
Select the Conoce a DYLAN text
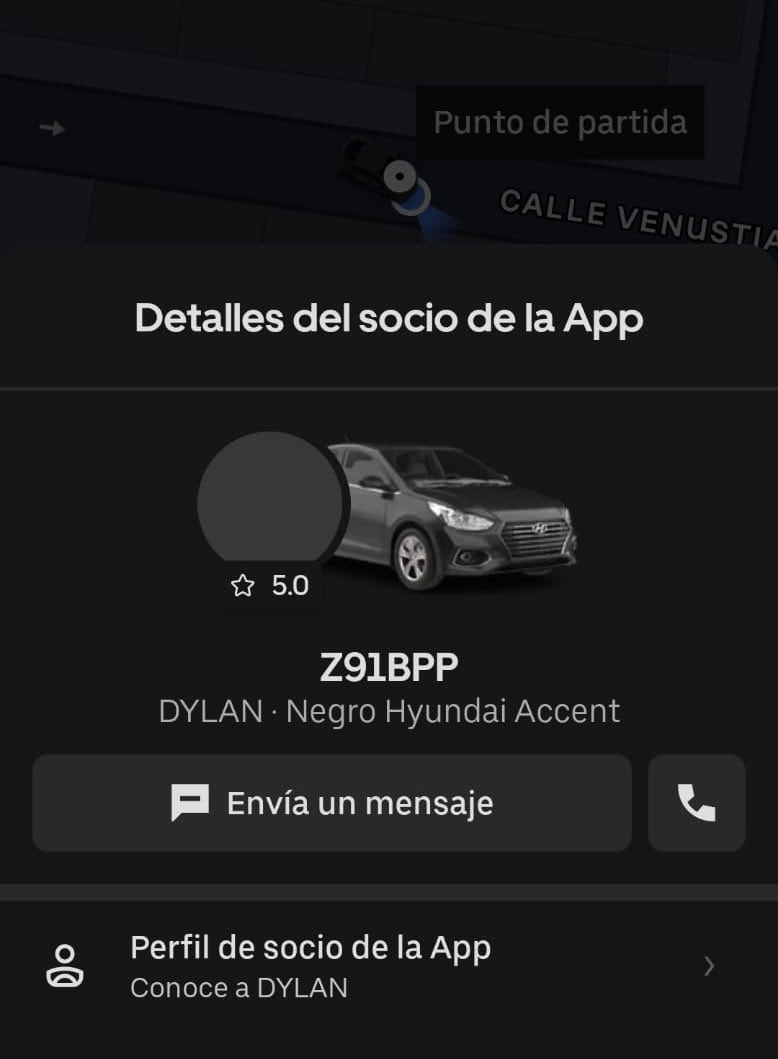click(x=238, y=987)
